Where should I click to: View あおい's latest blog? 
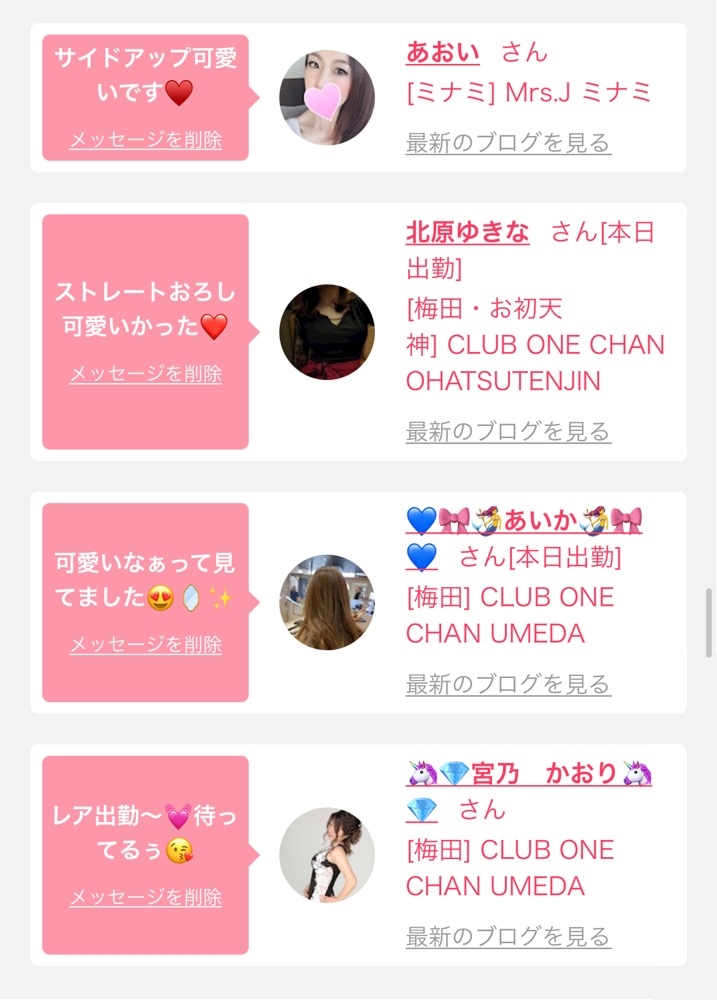click(508, 143)
